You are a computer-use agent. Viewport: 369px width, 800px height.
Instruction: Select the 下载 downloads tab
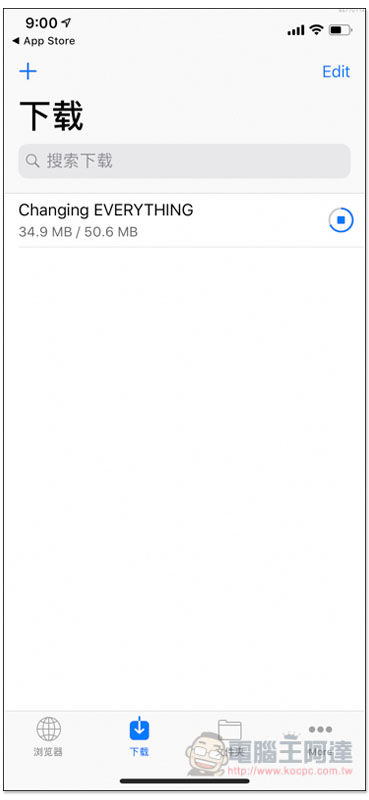click(x=139, y=737)
